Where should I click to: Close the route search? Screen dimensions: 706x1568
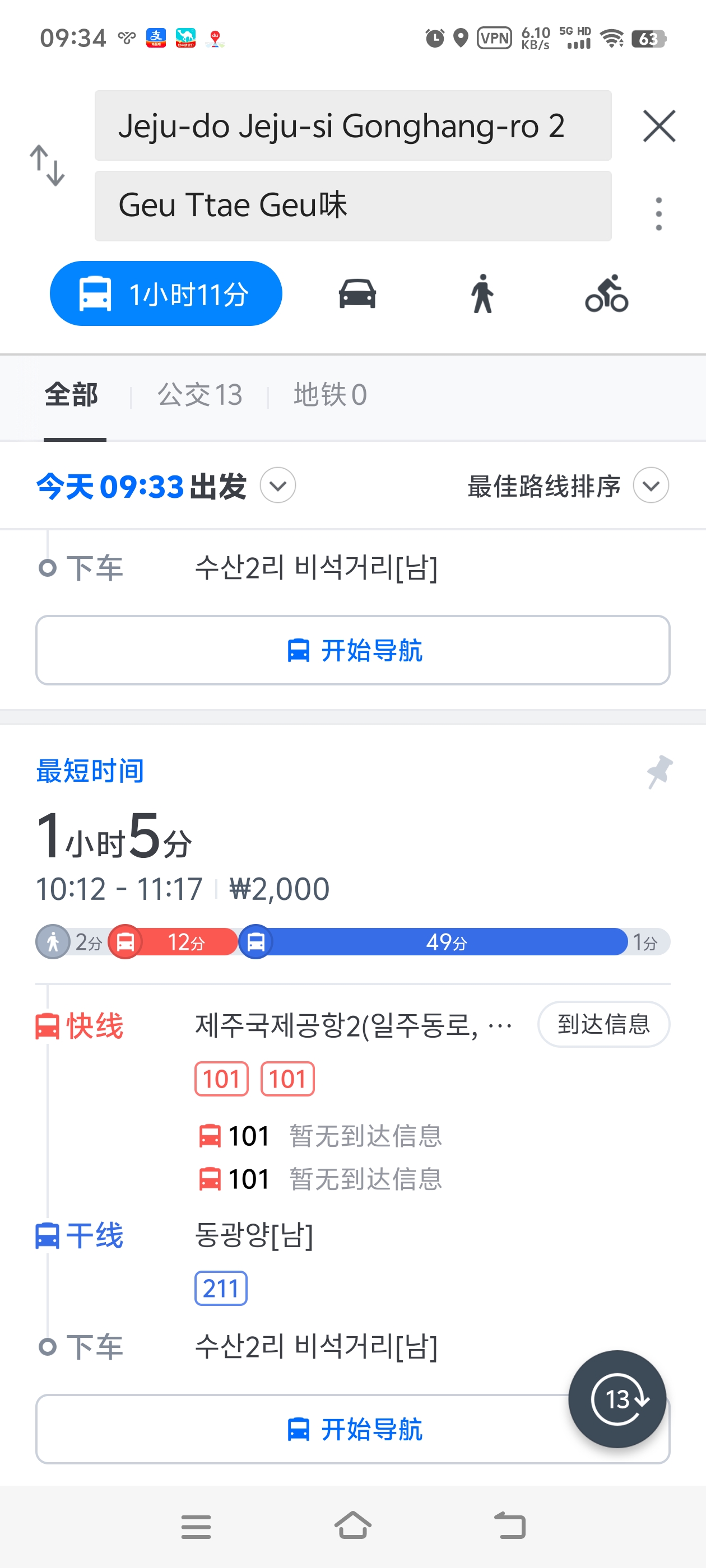[658, 126]
